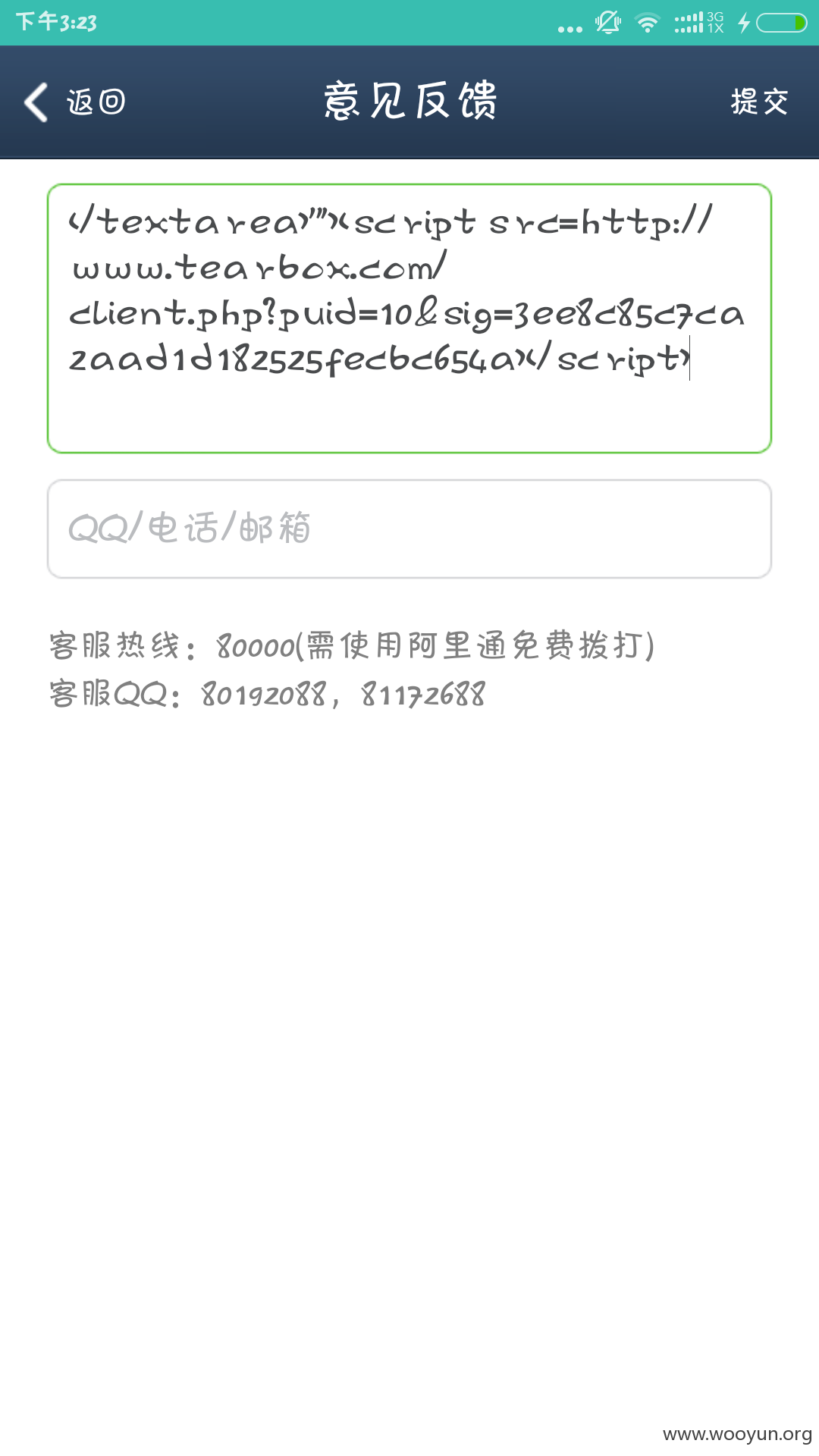
Task: Go back via the 返回 button
Action: 74,102
